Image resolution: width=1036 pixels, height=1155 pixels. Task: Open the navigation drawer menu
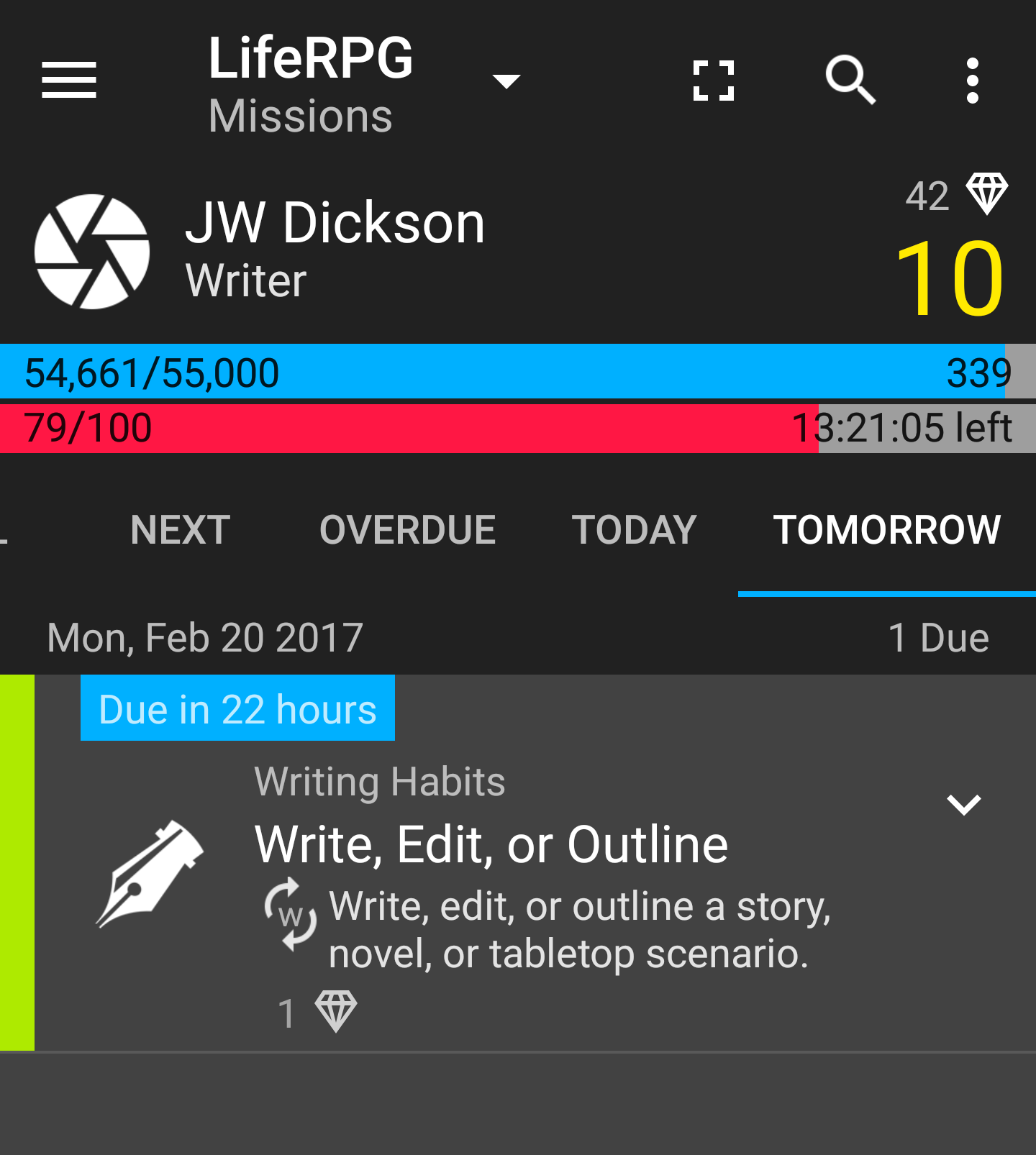[69, 80]
